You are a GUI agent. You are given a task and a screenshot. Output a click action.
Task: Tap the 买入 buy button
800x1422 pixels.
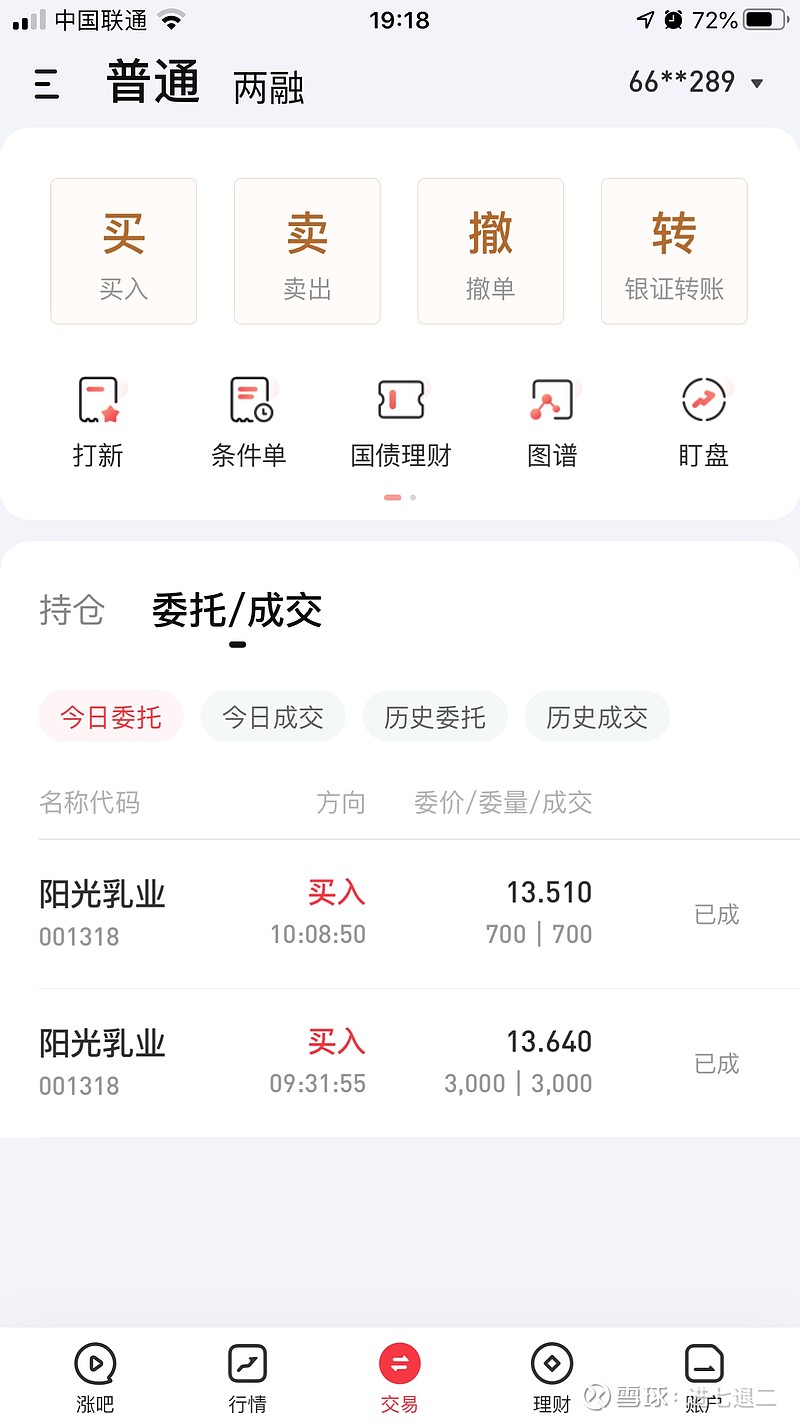[124, 251]
